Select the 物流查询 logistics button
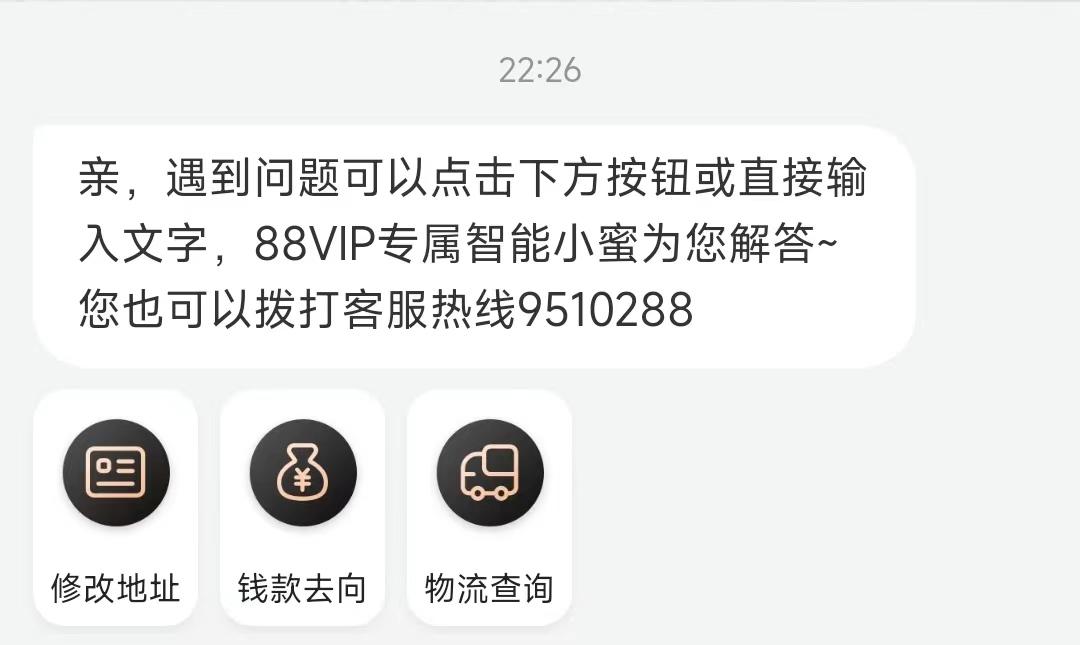 (489, 508)
